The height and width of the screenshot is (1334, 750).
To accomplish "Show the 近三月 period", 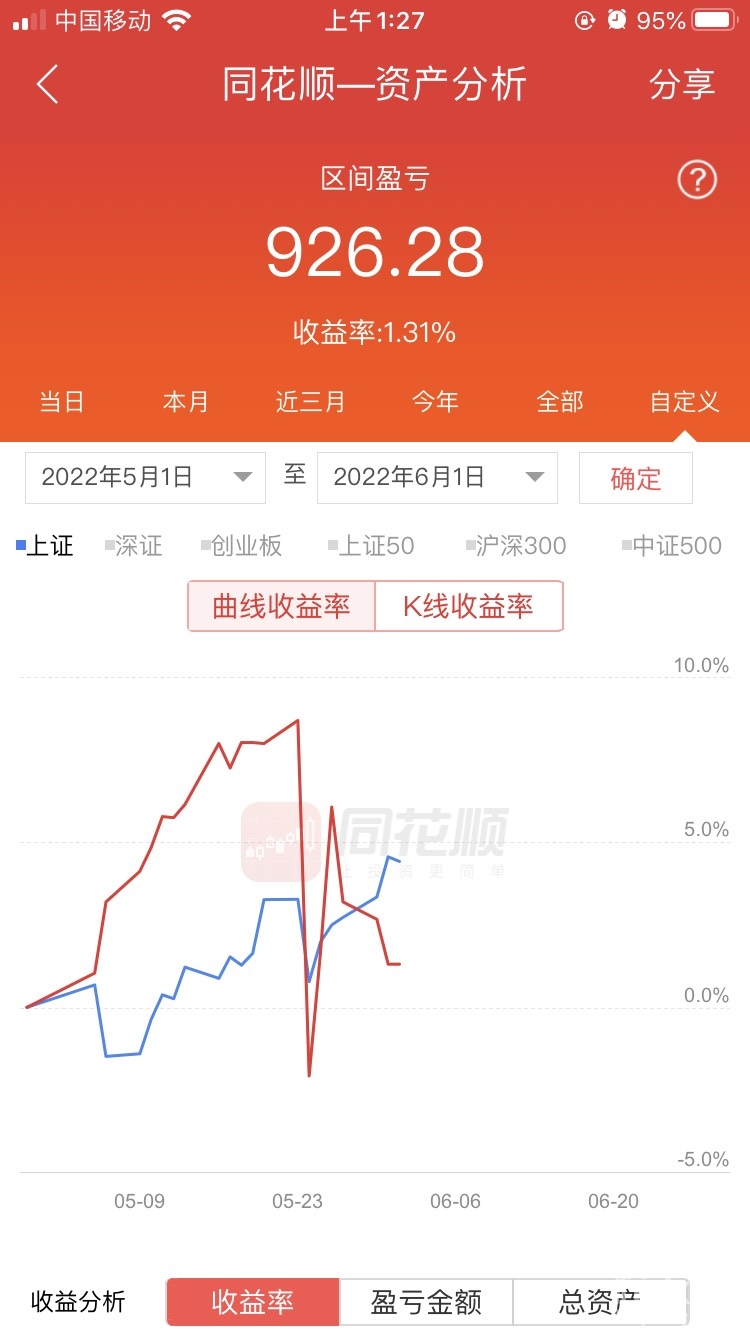I will point(310,402).
